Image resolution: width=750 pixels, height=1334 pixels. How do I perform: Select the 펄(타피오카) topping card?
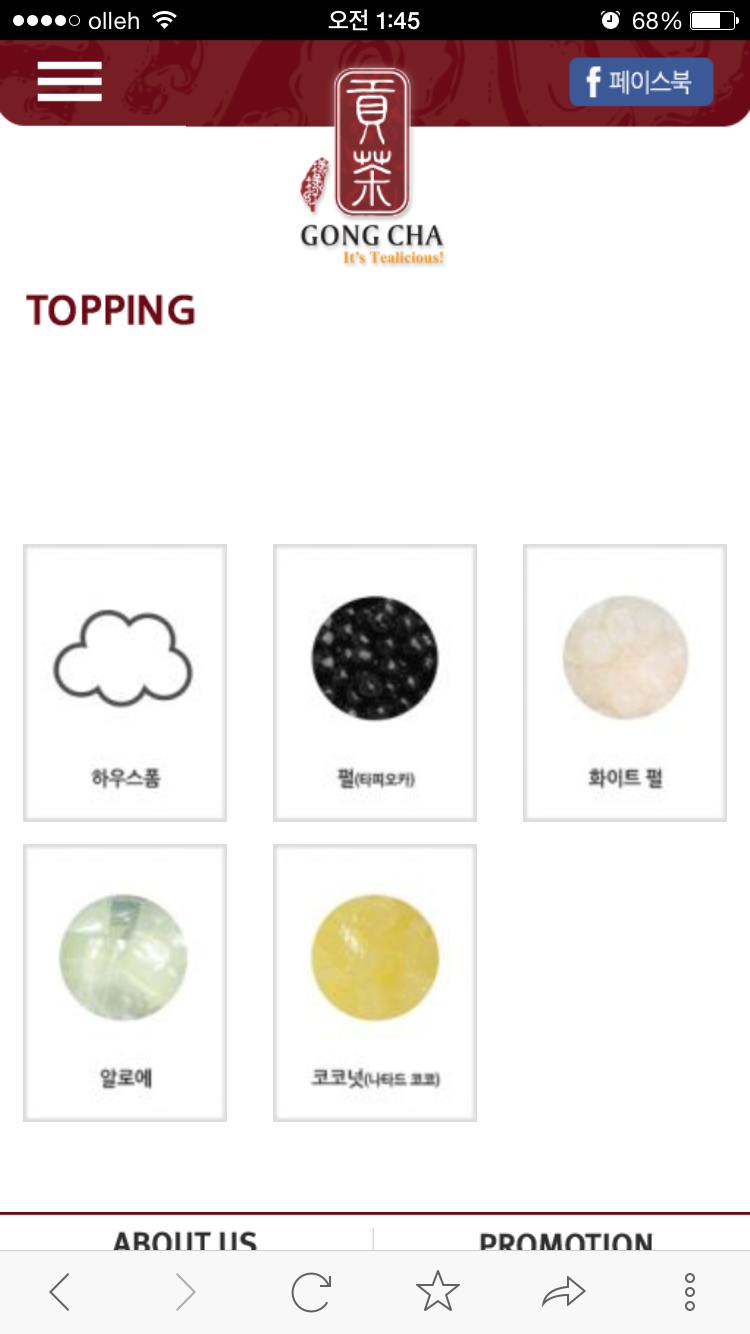click(375, 683)
